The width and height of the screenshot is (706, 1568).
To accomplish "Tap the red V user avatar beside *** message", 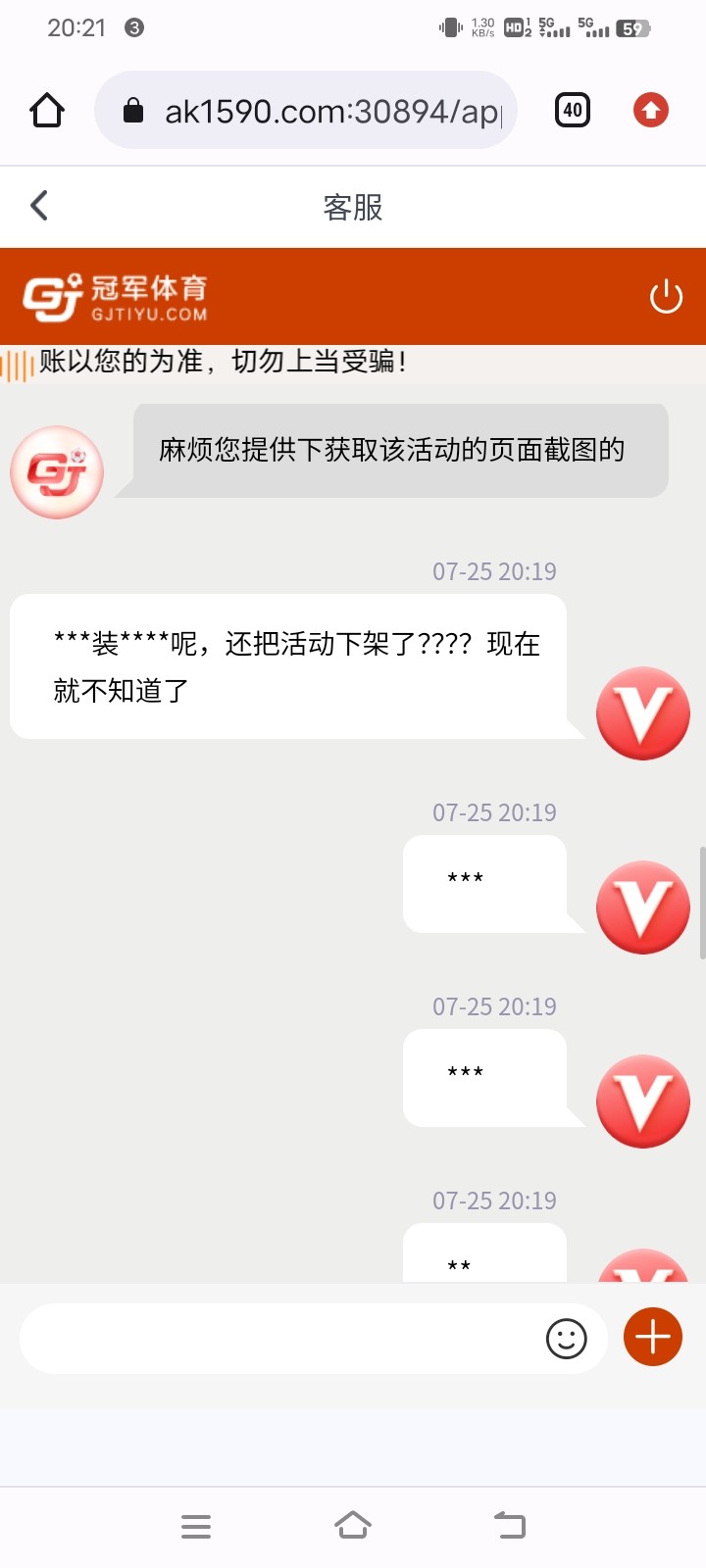I will (642, 908).
